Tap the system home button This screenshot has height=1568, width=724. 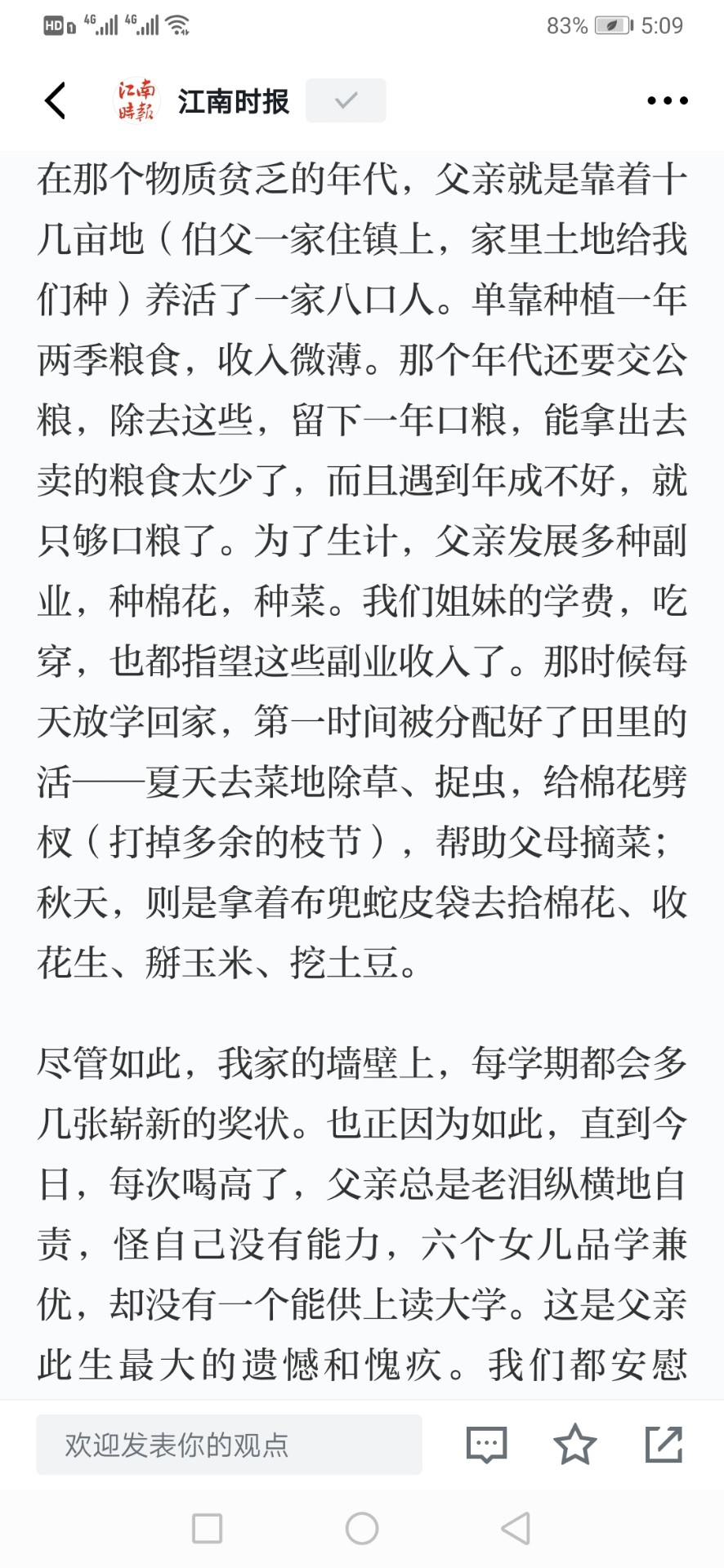pos(362,1528)
